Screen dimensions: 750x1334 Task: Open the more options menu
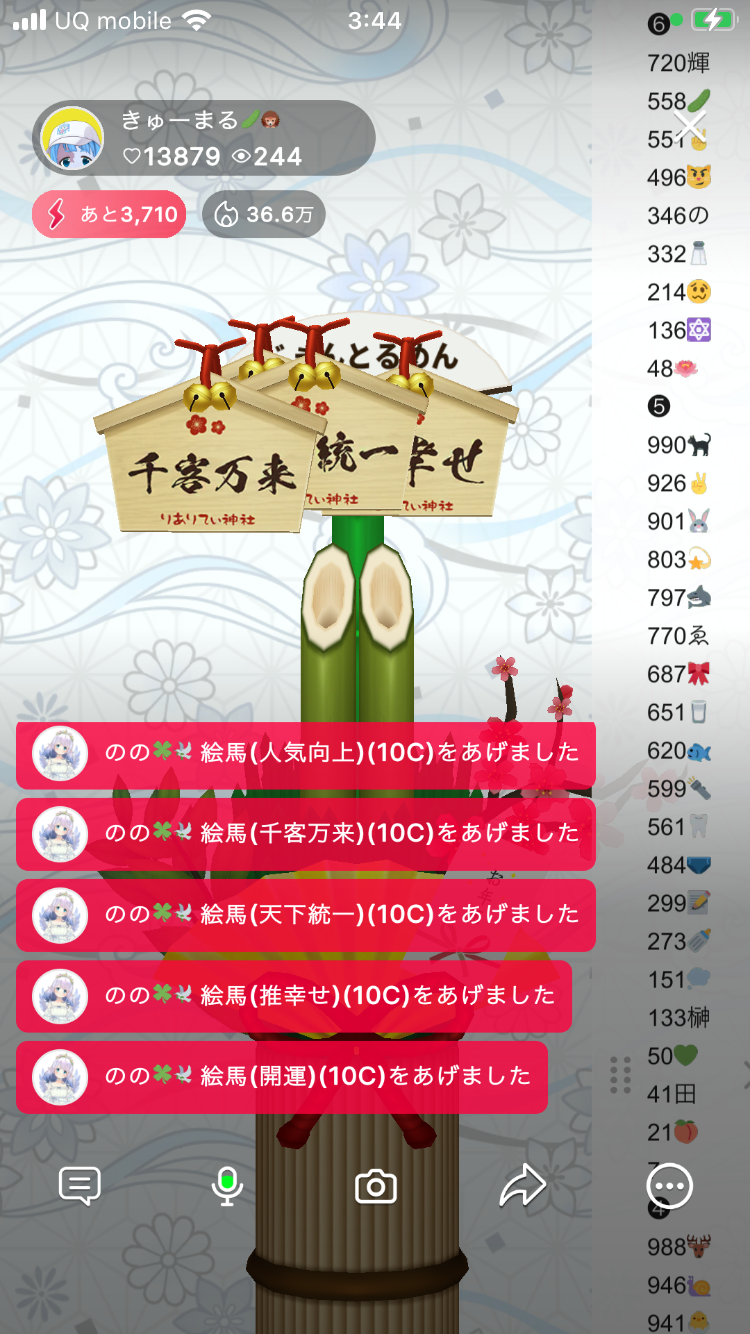669,1186
